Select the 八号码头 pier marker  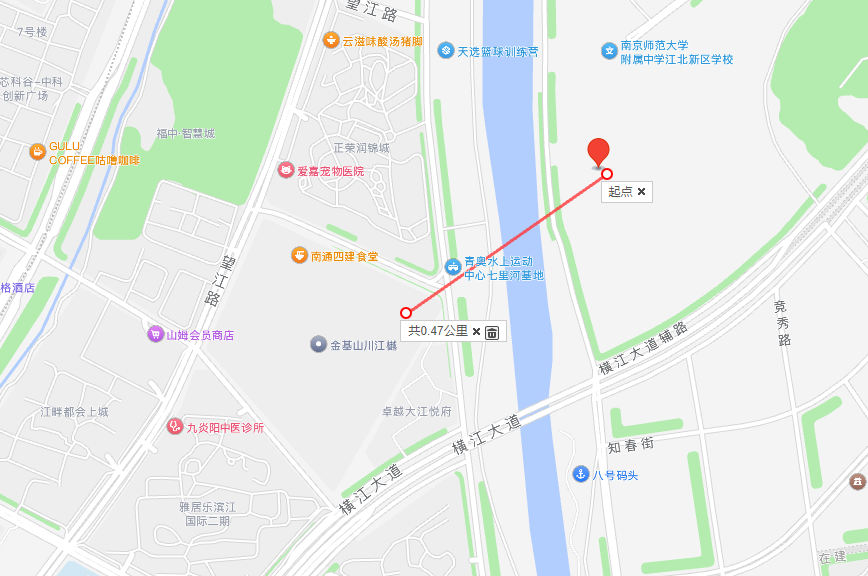(x=579, y=474)
